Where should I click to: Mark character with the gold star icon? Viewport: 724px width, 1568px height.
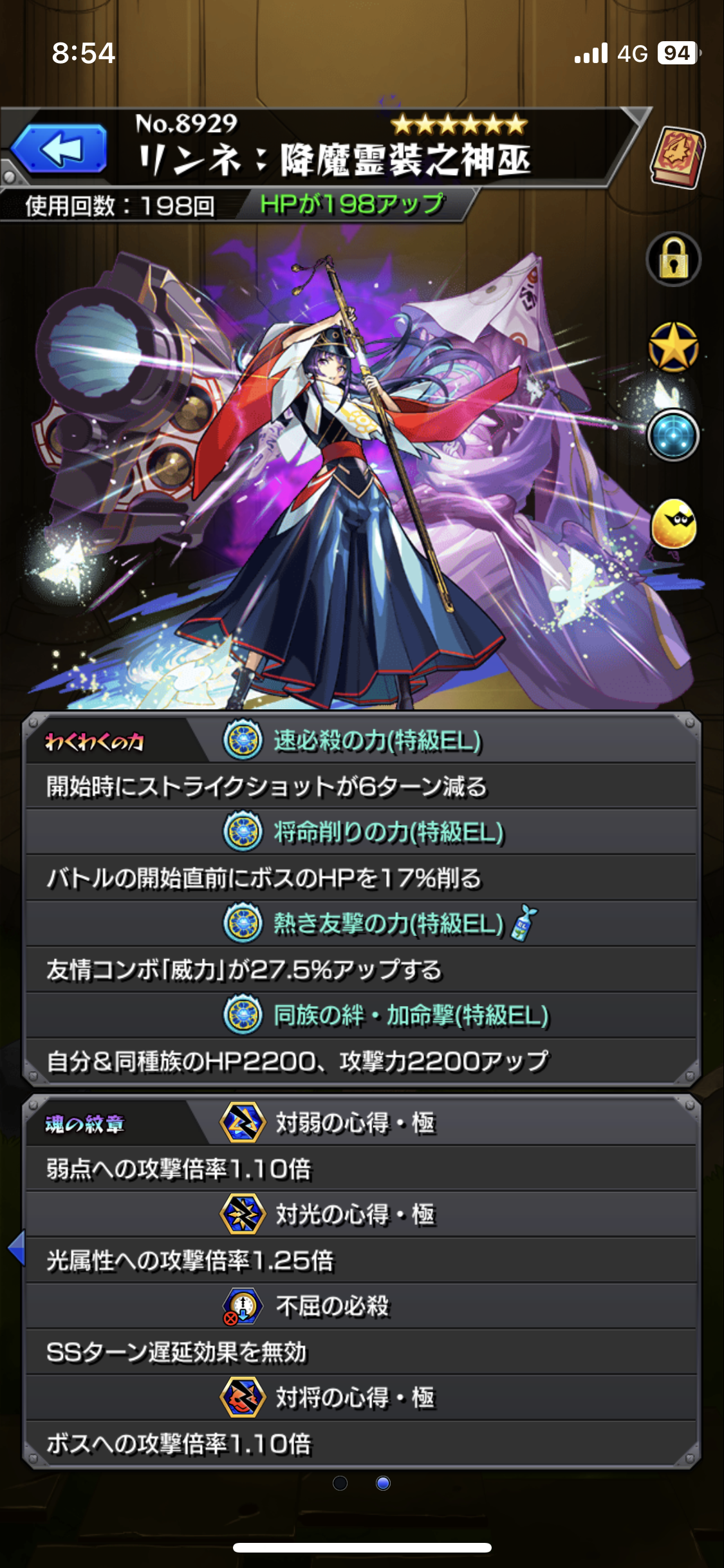pos(673,348)
